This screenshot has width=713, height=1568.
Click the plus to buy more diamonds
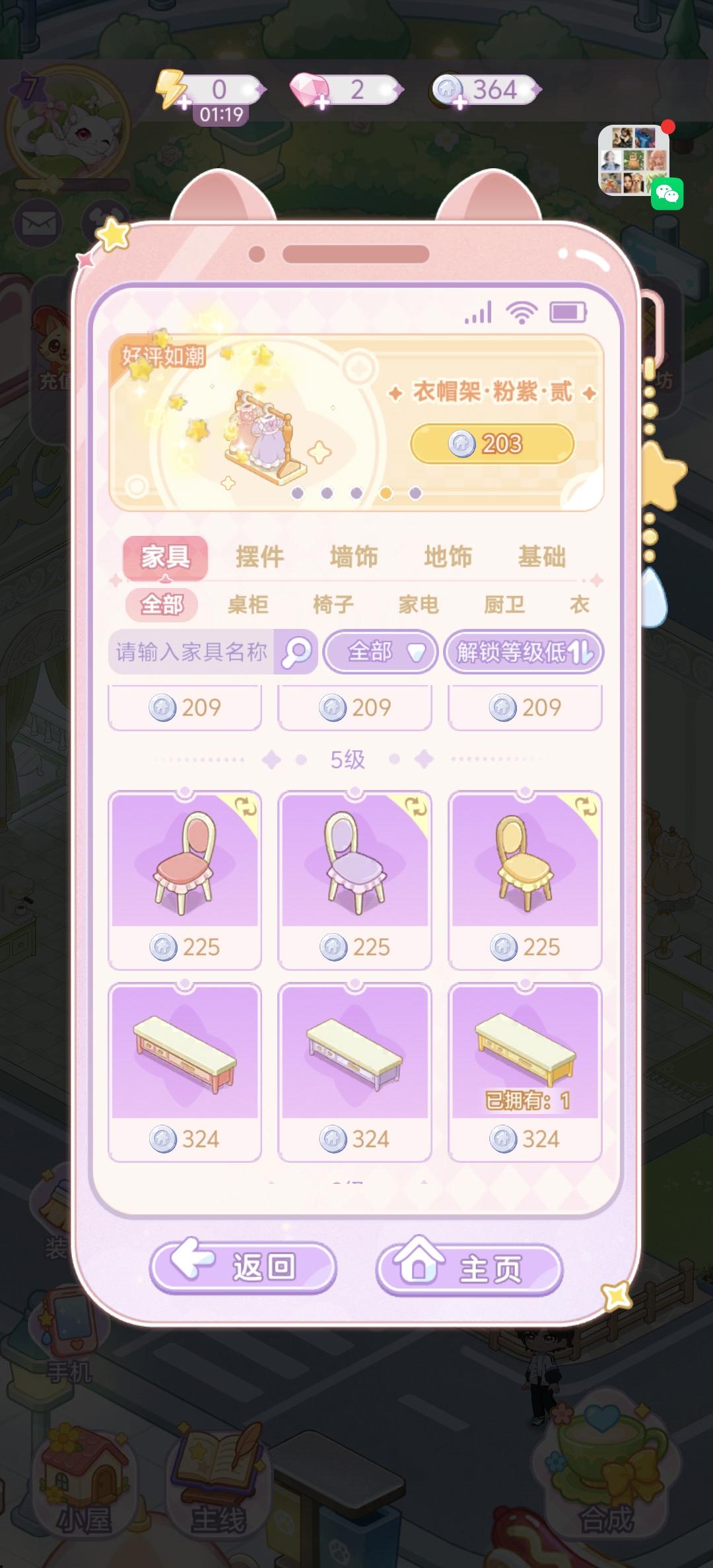(x=322, y=102)
